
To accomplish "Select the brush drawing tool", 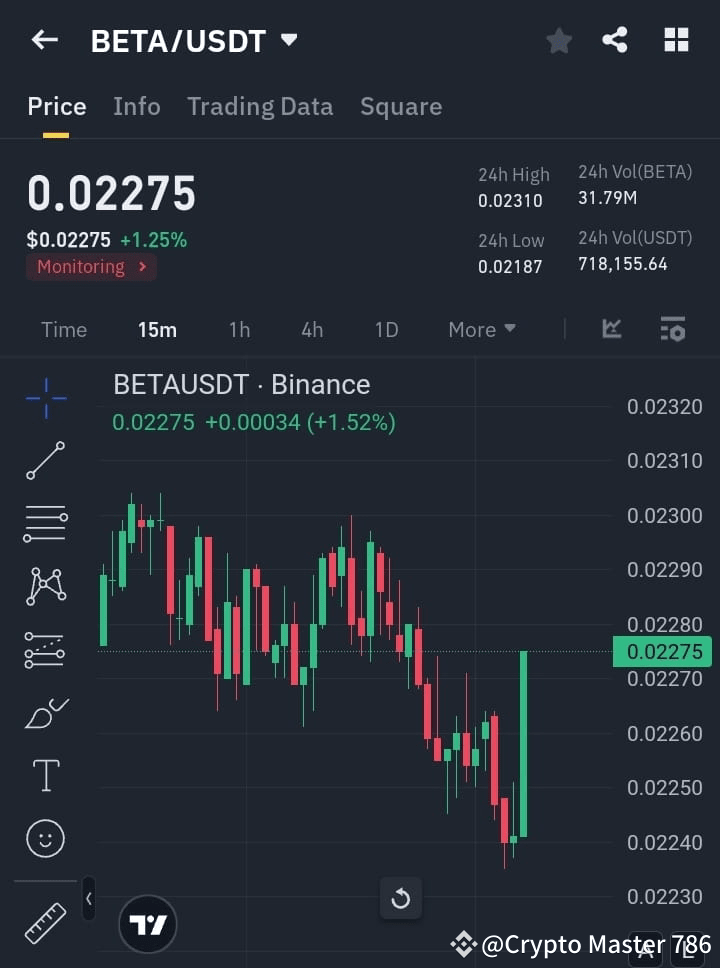I will tap(44, 712).
